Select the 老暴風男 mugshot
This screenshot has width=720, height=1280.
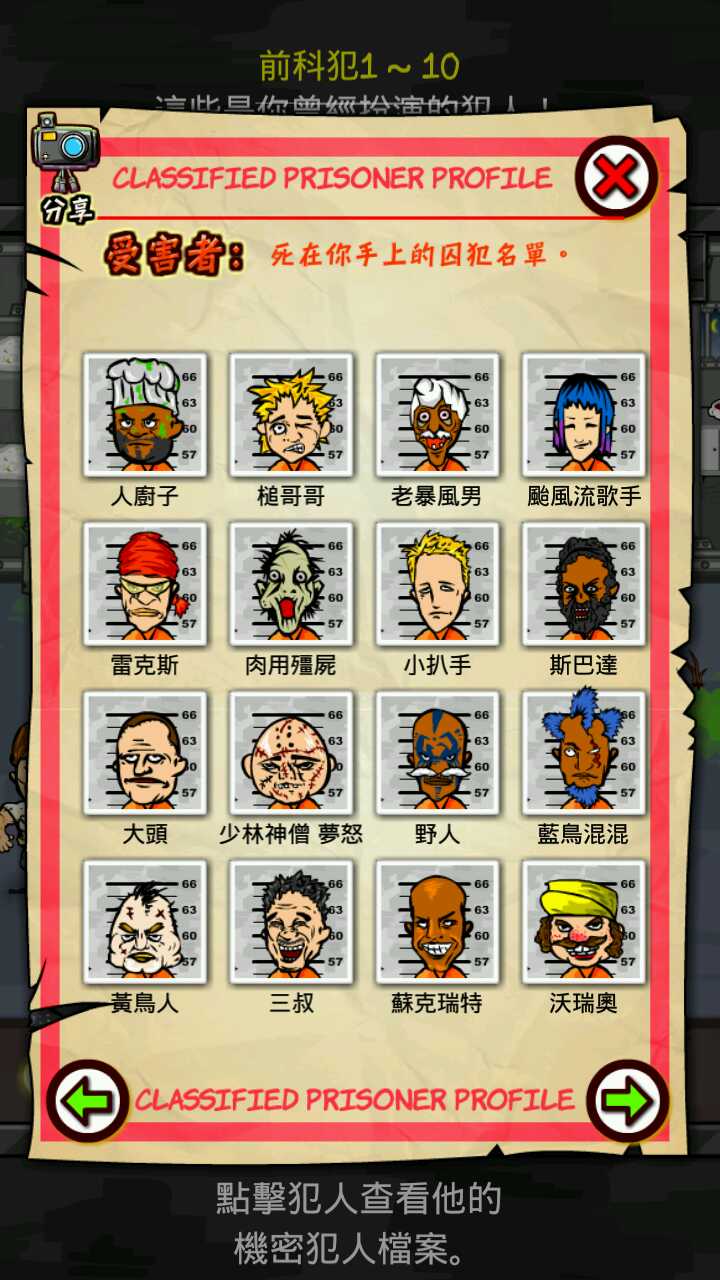click(437, 415)
